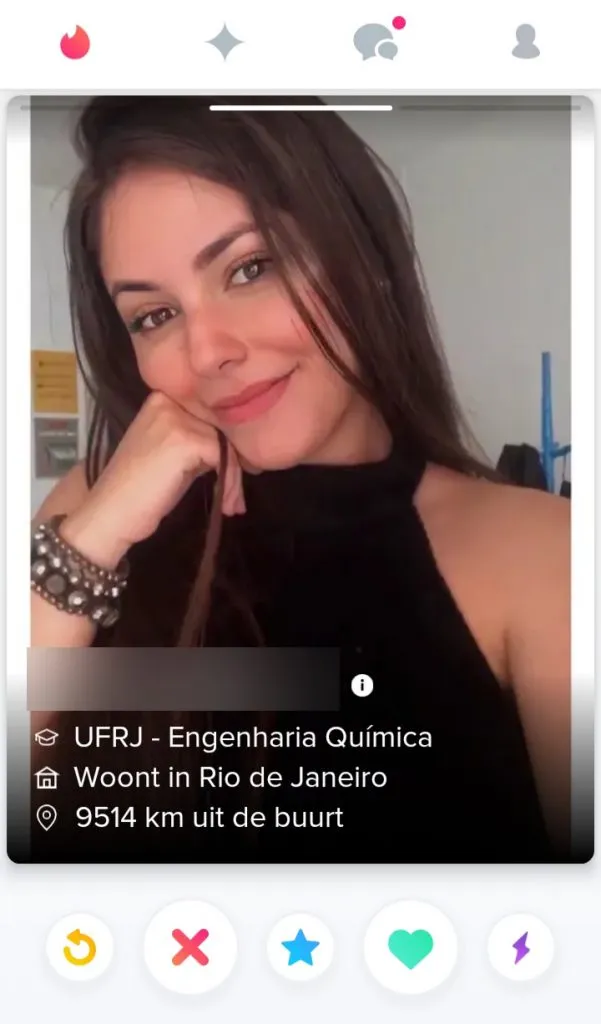Image resolution: width=601 pixels, height=1024 pixels.
Task: Switch to the flame discovery tab
Action: point(75,42)
